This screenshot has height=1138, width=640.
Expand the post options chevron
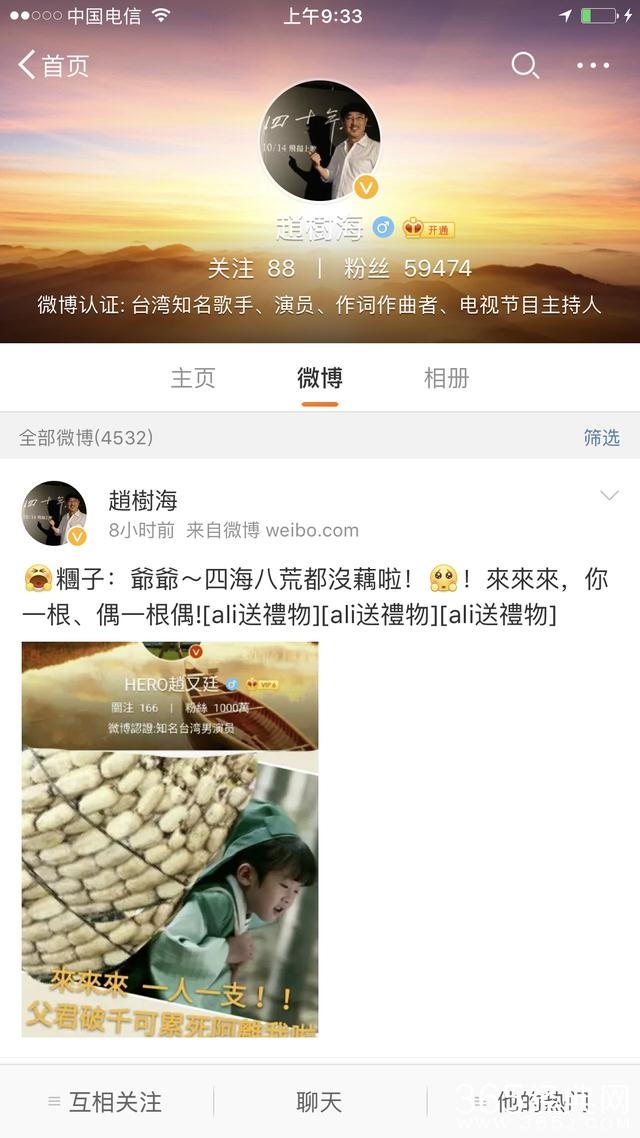(609, 496)
